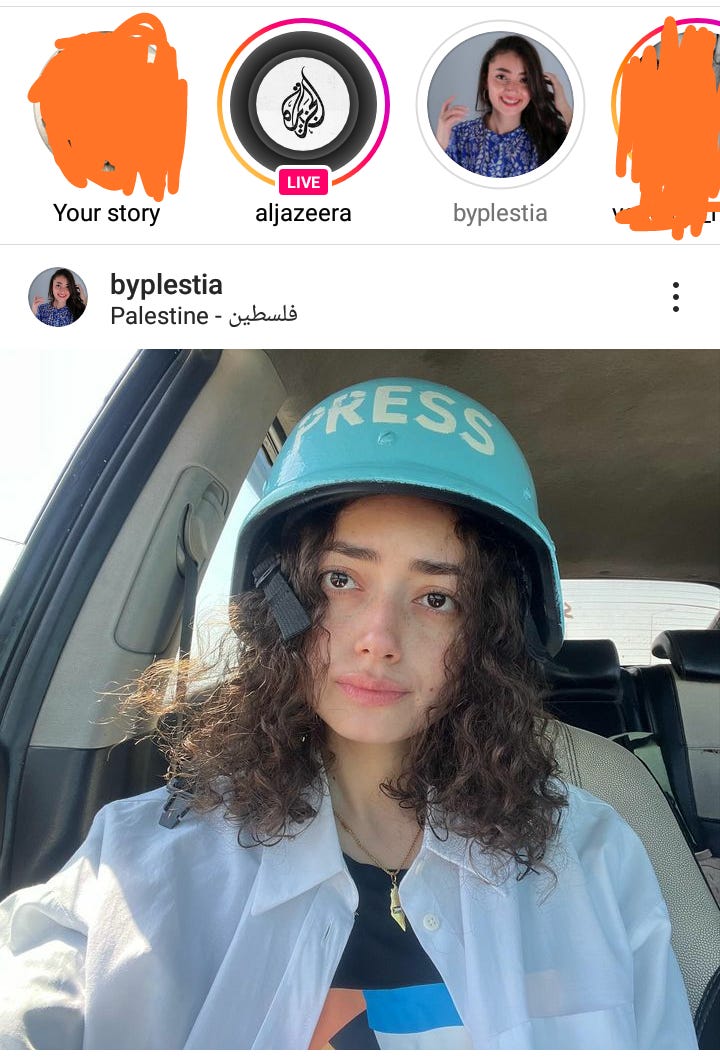Open post options three-dot menu
Screen dimensions: 720x1062
[676, 297]
